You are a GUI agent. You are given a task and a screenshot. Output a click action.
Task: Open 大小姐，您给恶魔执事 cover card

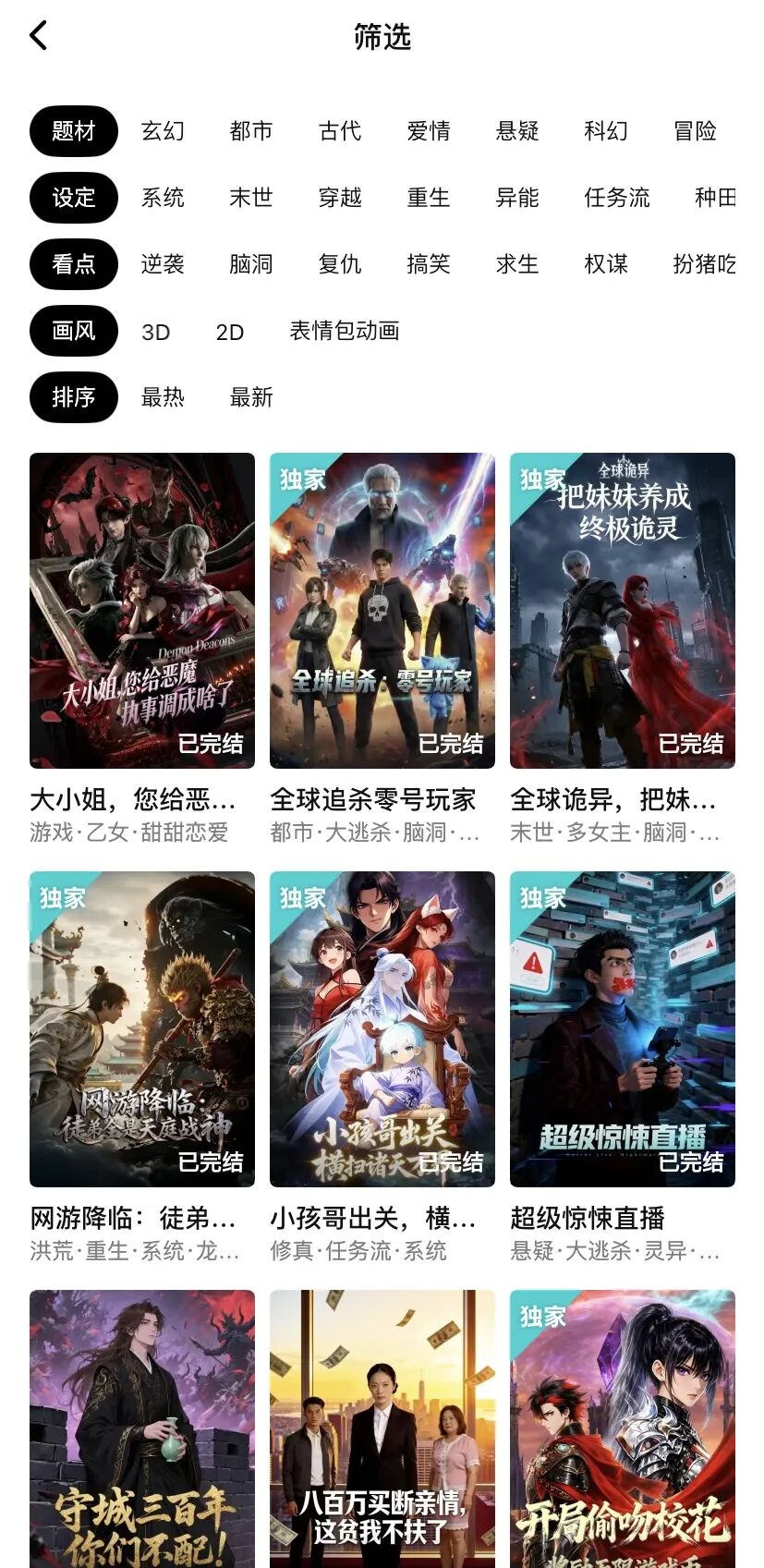[142, 610]
